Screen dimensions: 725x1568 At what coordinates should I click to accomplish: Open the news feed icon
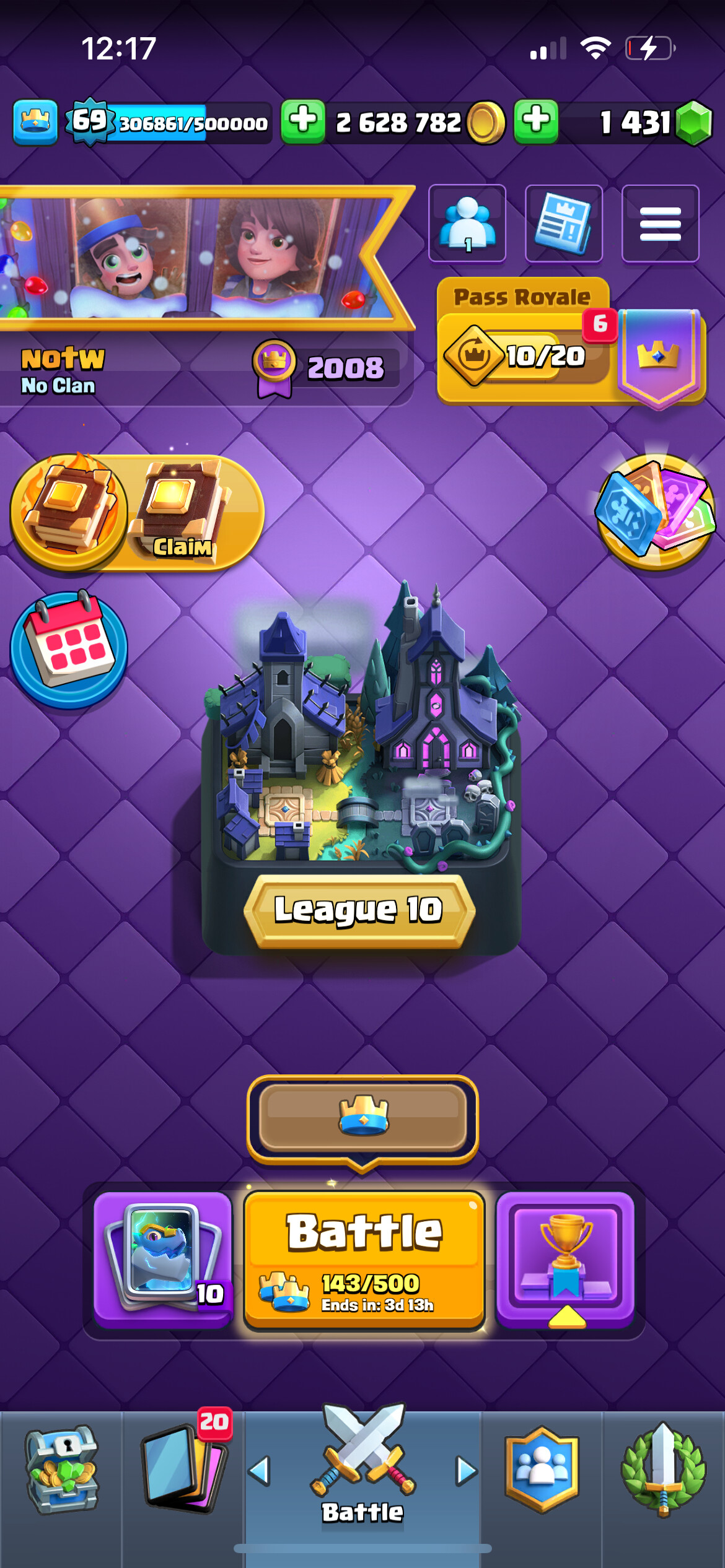[x=564, y=224]
